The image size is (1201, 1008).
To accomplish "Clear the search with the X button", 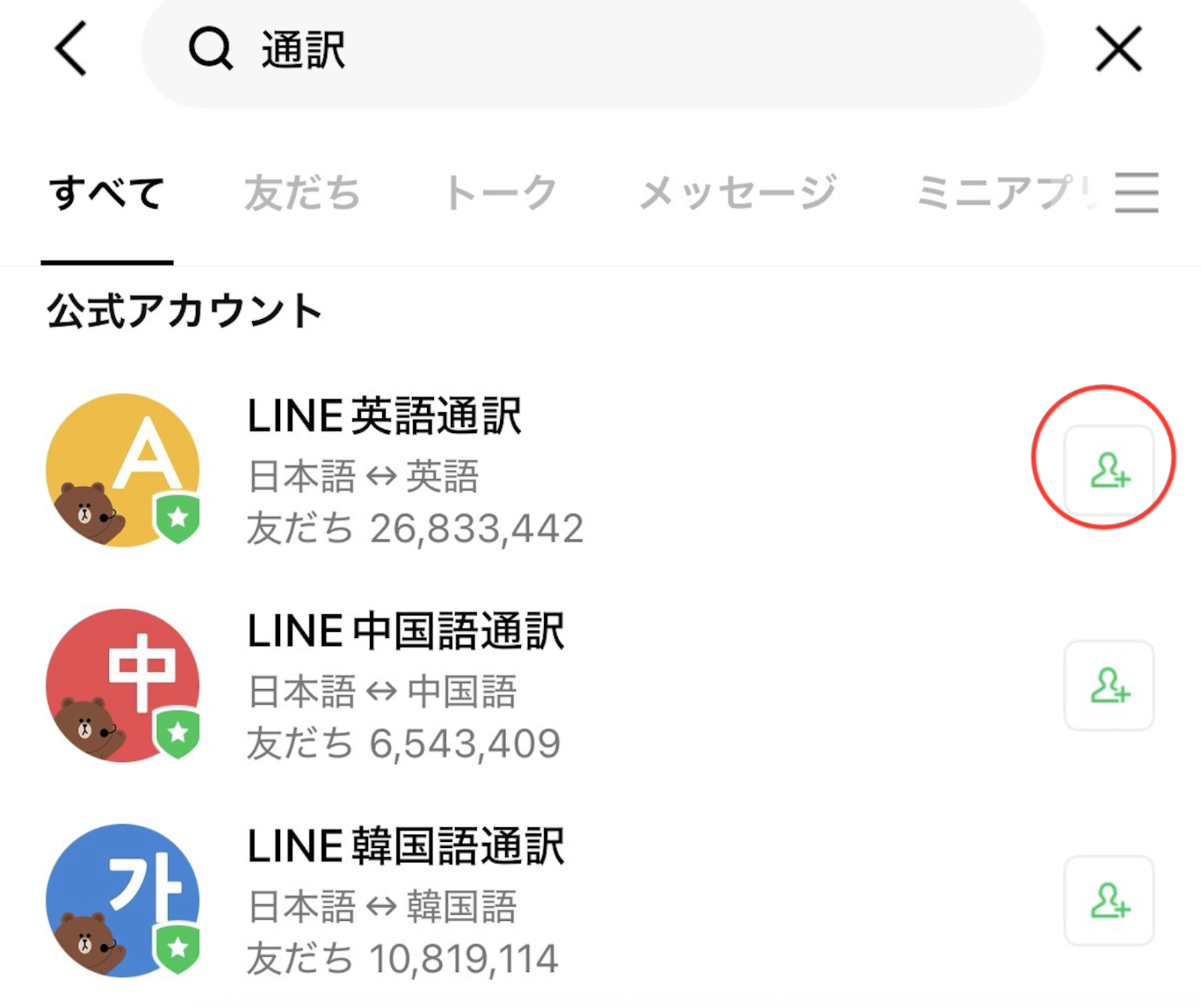I will click(x=1118, y=50).
